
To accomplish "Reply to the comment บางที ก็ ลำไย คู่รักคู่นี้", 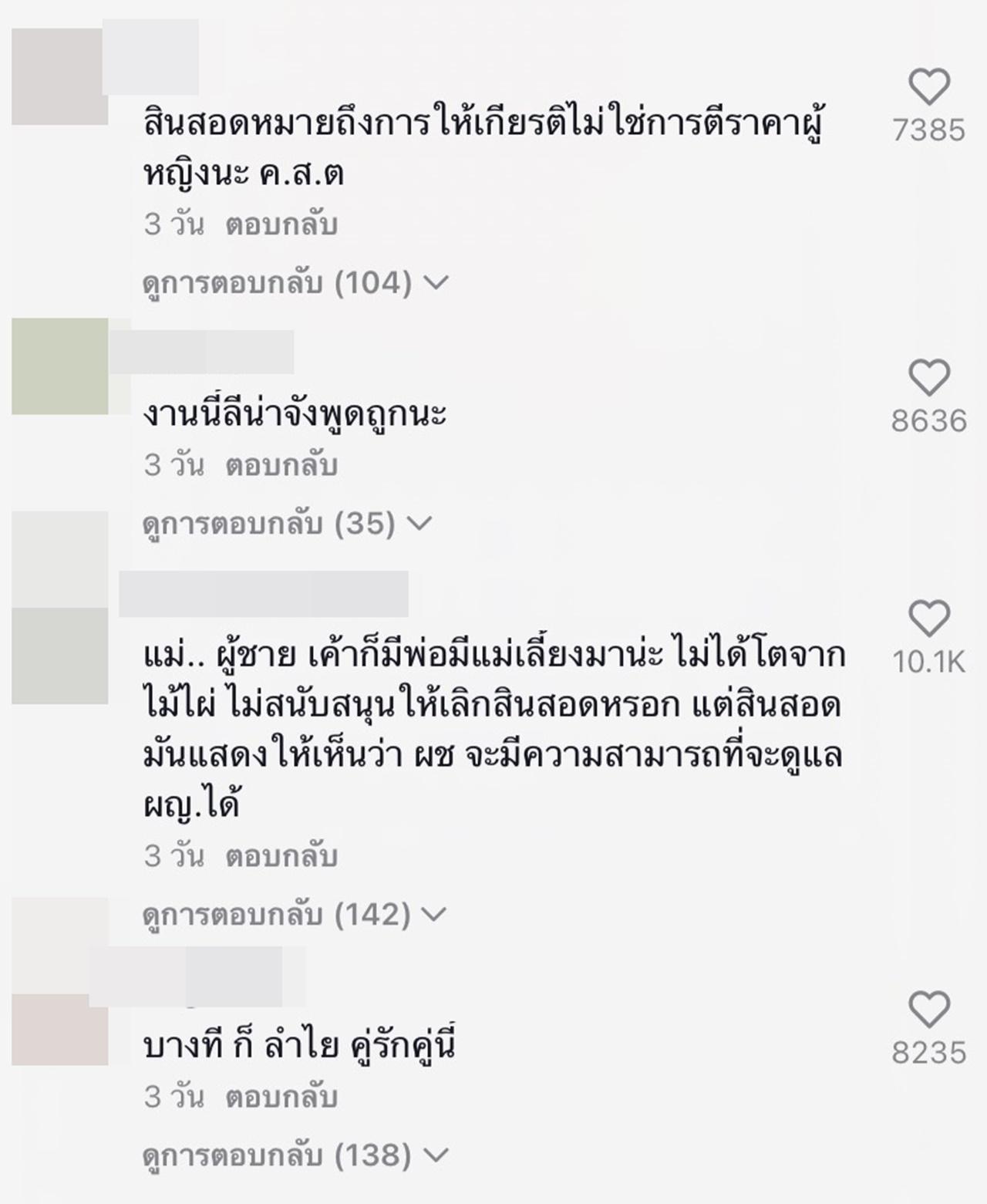I will (281, 1097).
